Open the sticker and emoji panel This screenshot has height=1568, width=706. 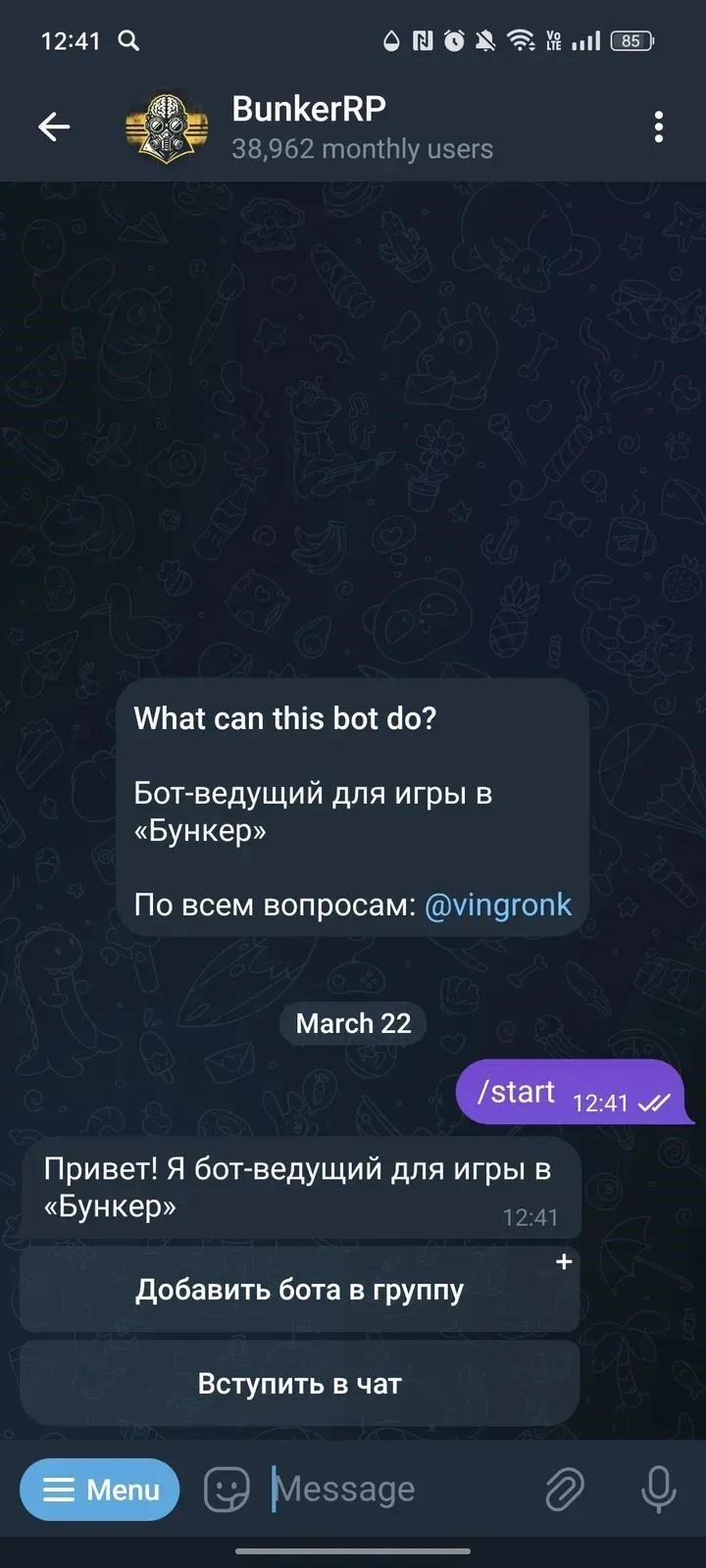point(227,1490)
